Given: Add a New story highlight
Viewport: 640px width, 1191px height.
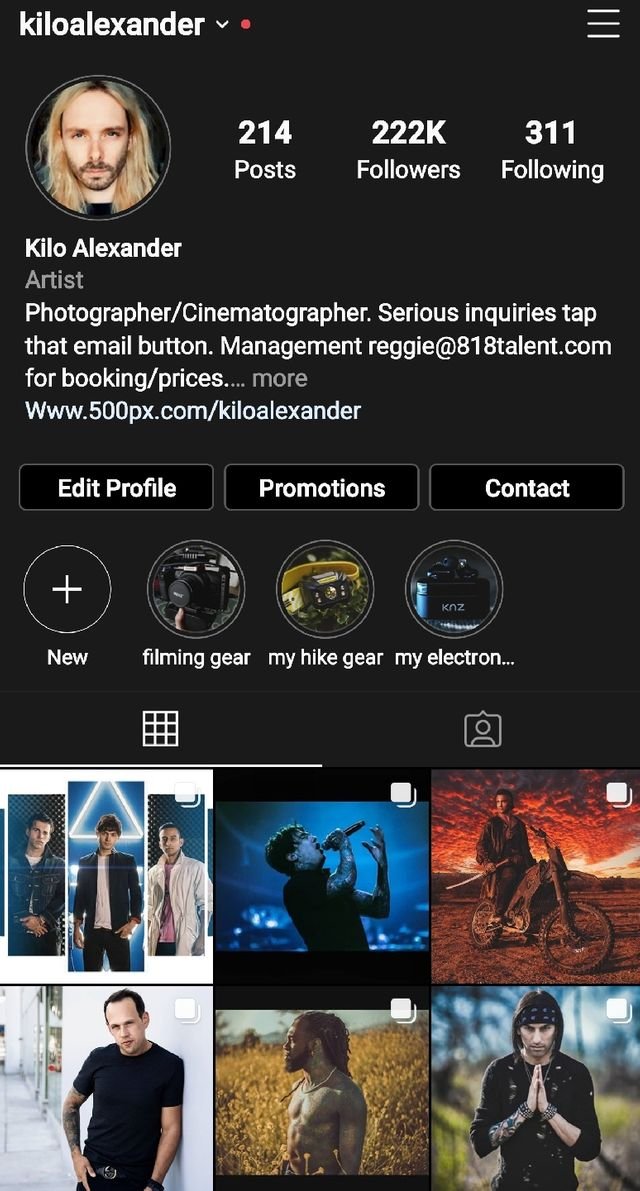Looking at the screenshot, I should tap(67, 590).
